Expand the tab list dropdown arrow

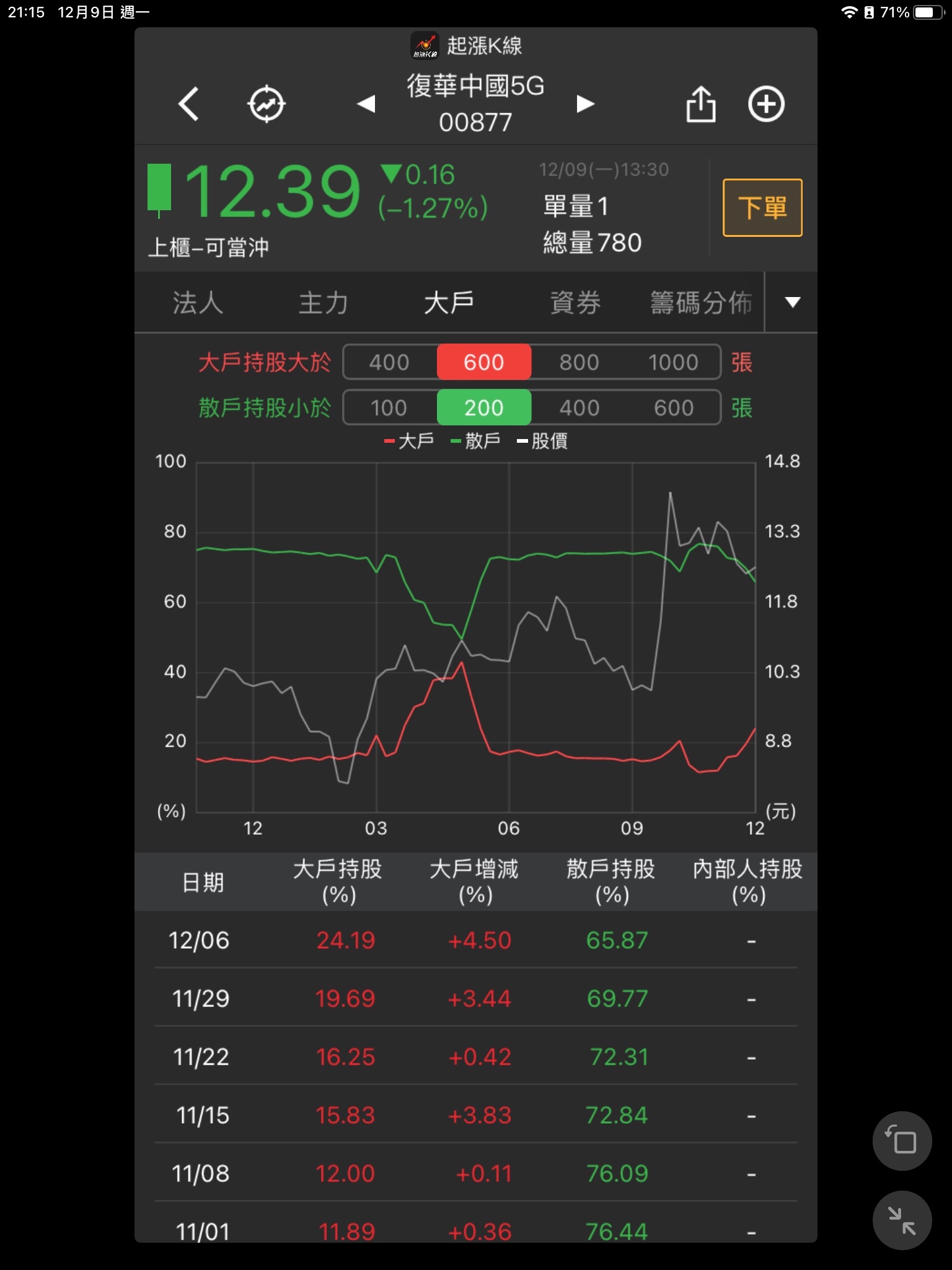(x=792, y=303)
